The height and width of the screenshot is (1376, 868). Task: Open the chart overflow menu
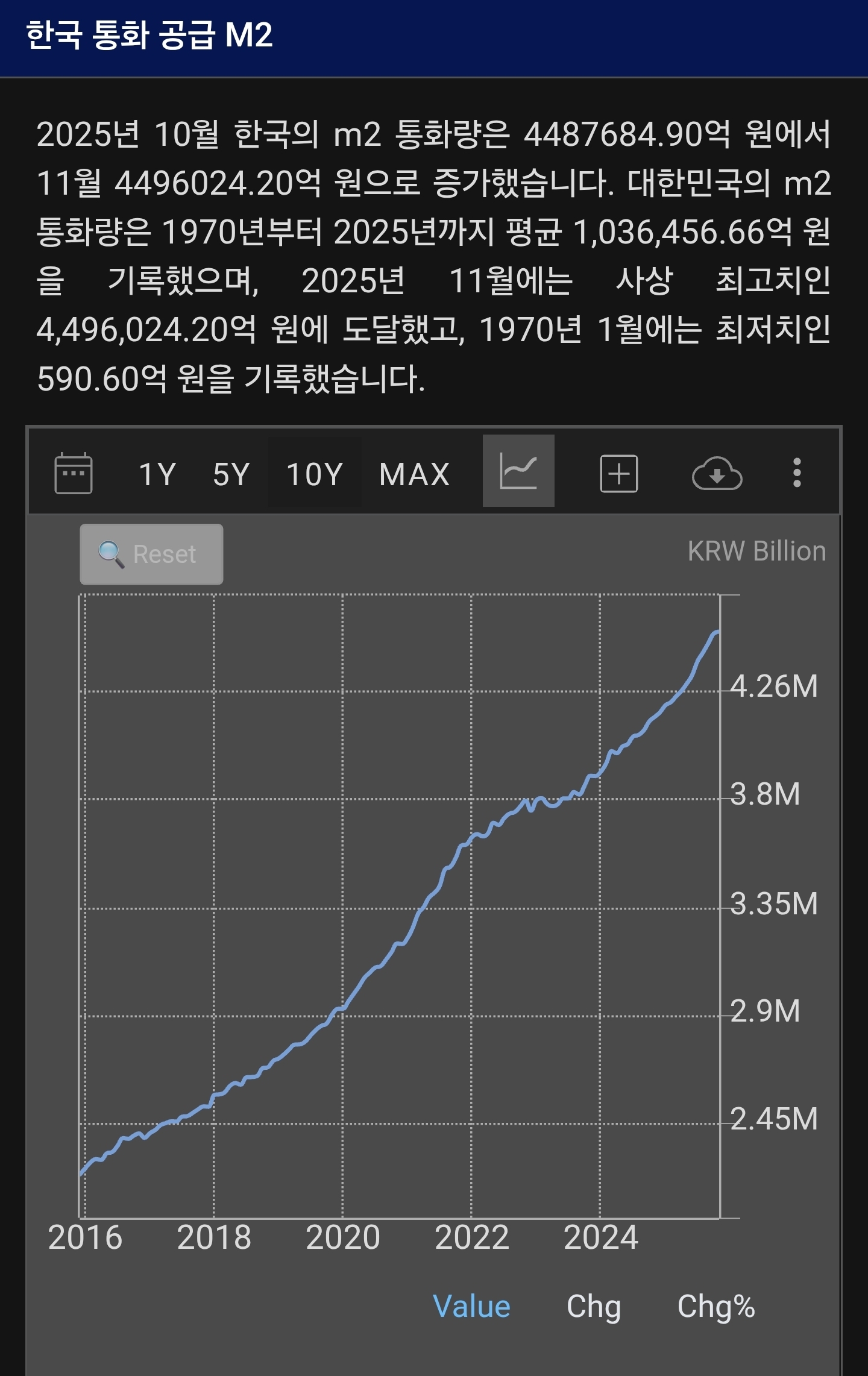(x=797, y=473)
